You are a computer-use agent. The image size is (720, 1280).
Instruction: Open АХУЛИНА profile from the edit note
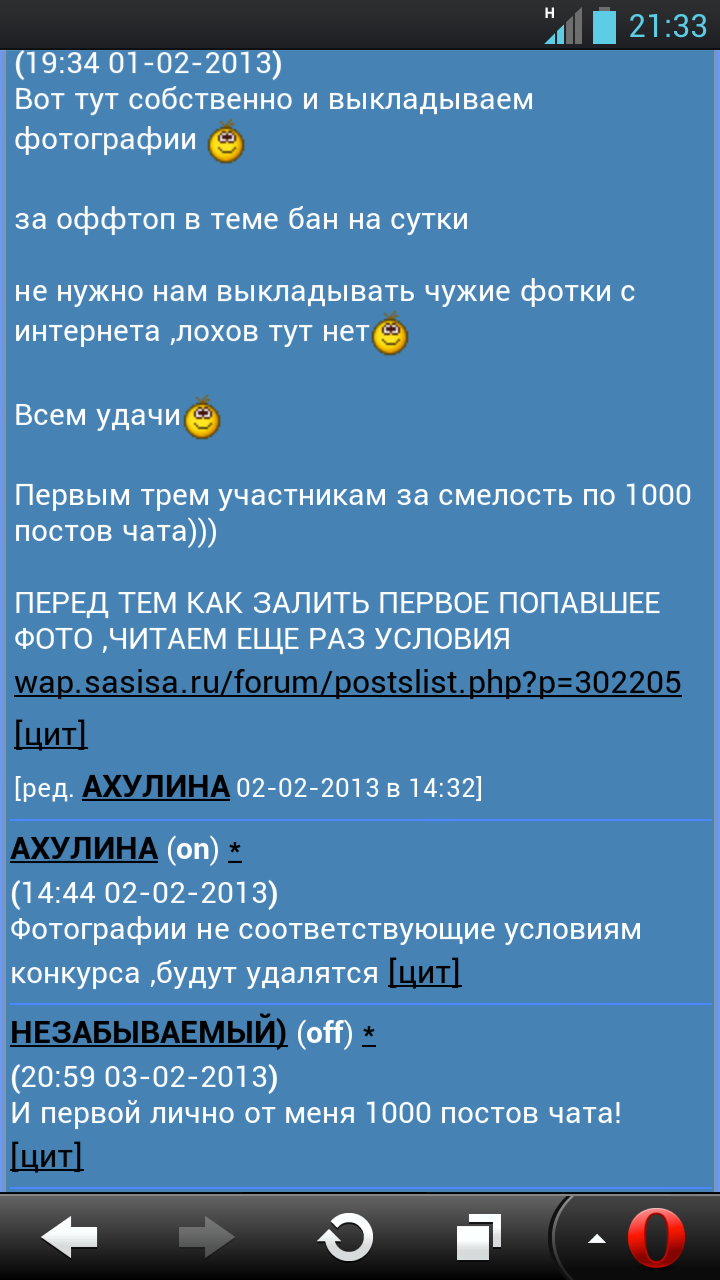click(156, 788)
